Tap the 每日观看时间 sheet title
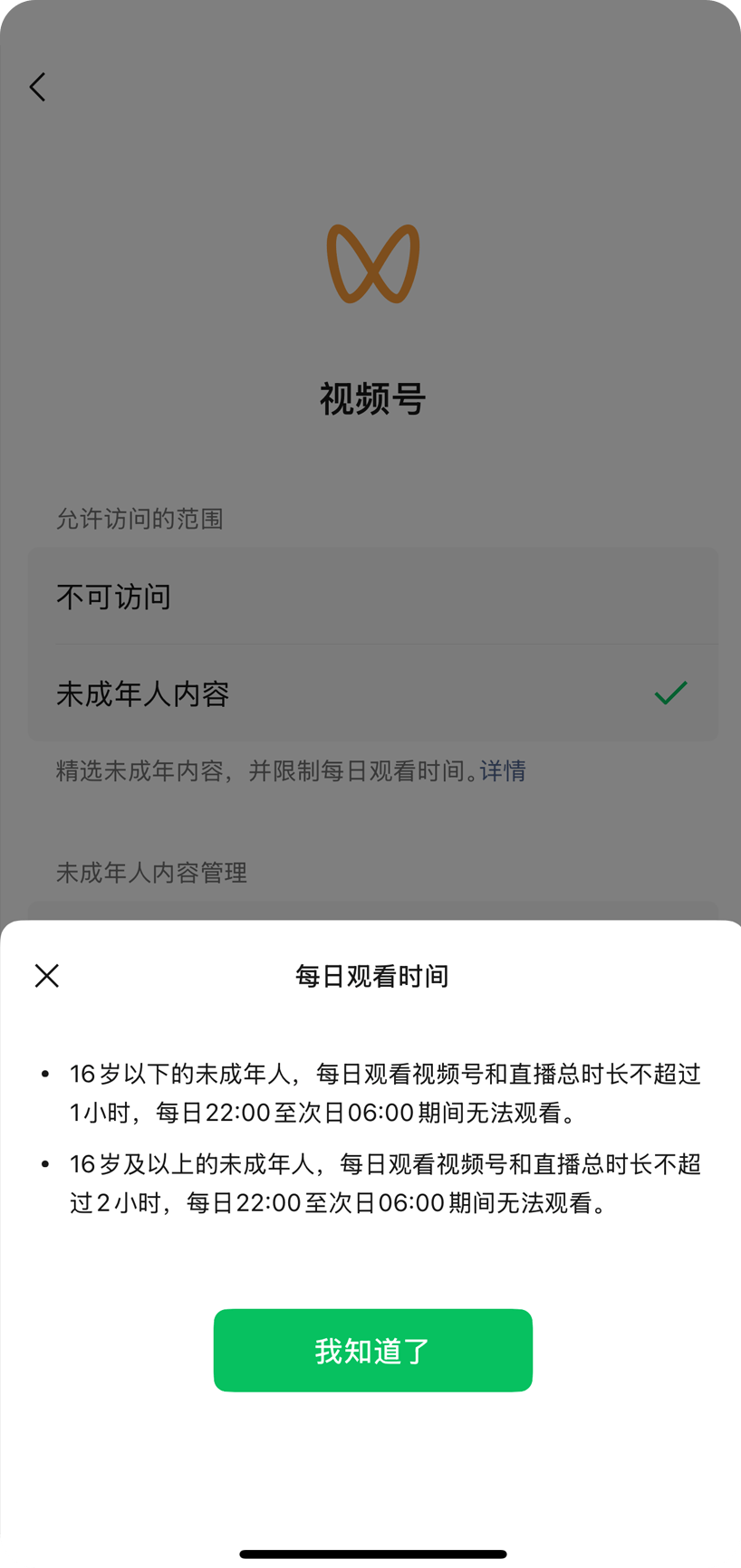741x1568 pixels. (x=372, y=976)
